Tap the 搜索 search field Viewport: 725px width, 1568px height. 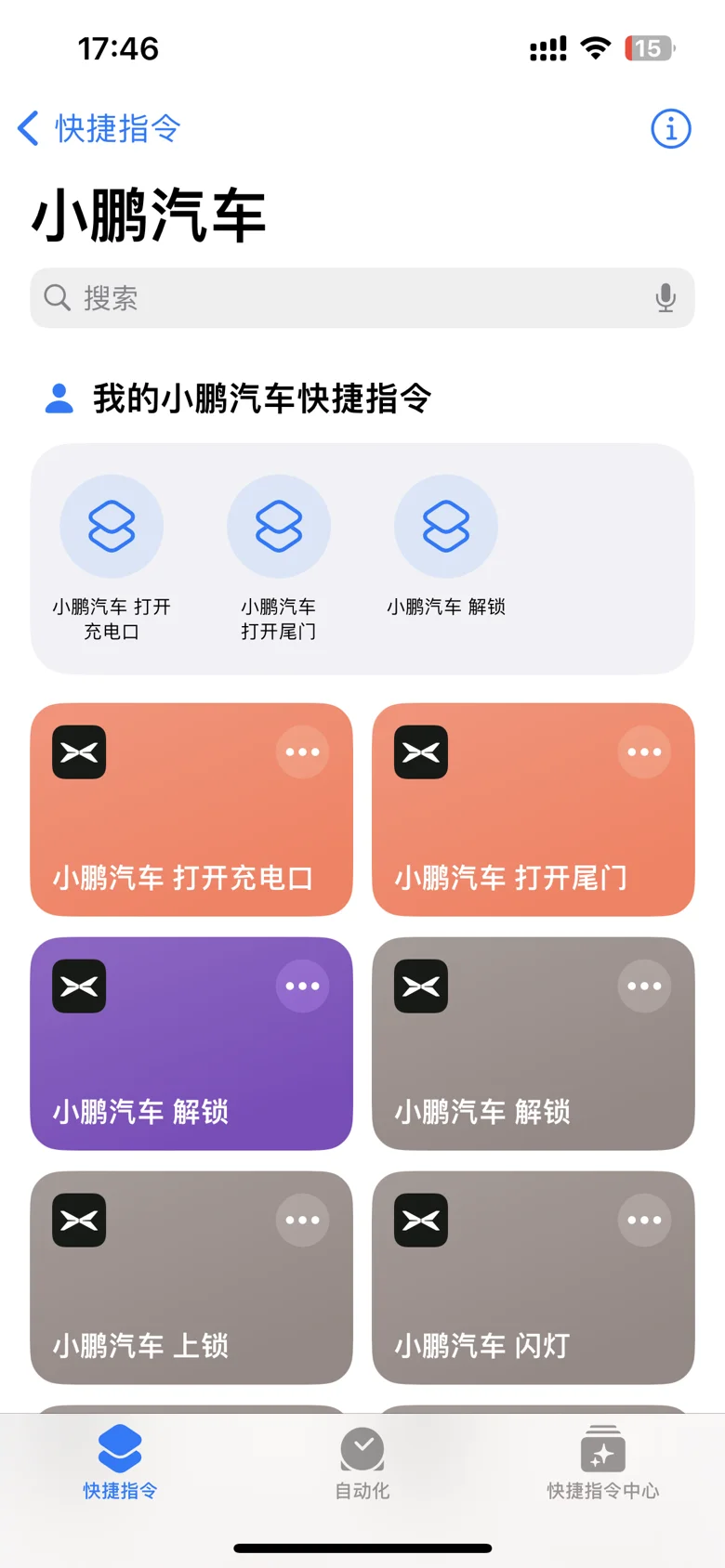362,297
